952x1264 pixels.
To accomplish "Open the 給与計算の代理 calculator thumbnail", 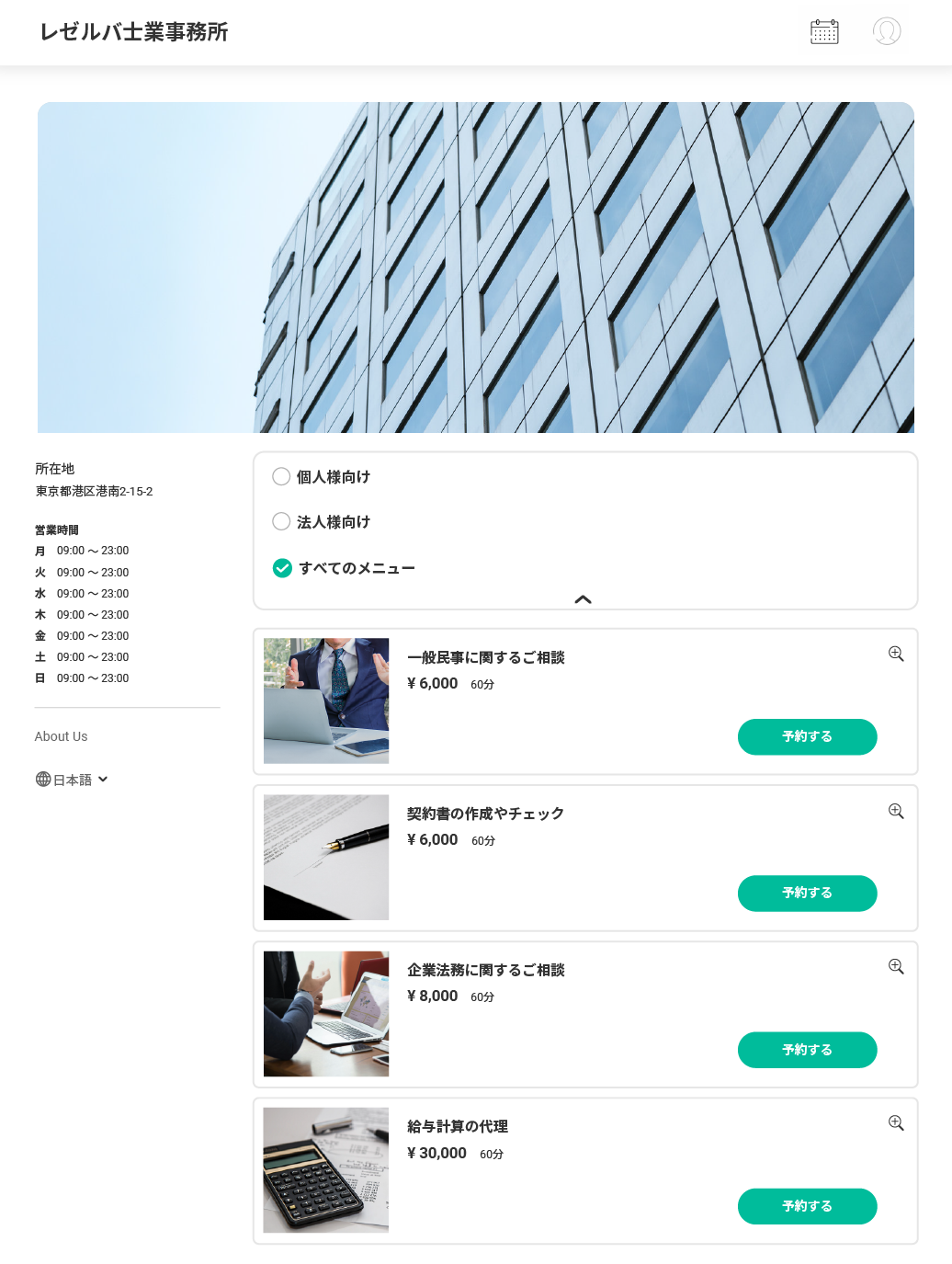I will (326, 1169).
